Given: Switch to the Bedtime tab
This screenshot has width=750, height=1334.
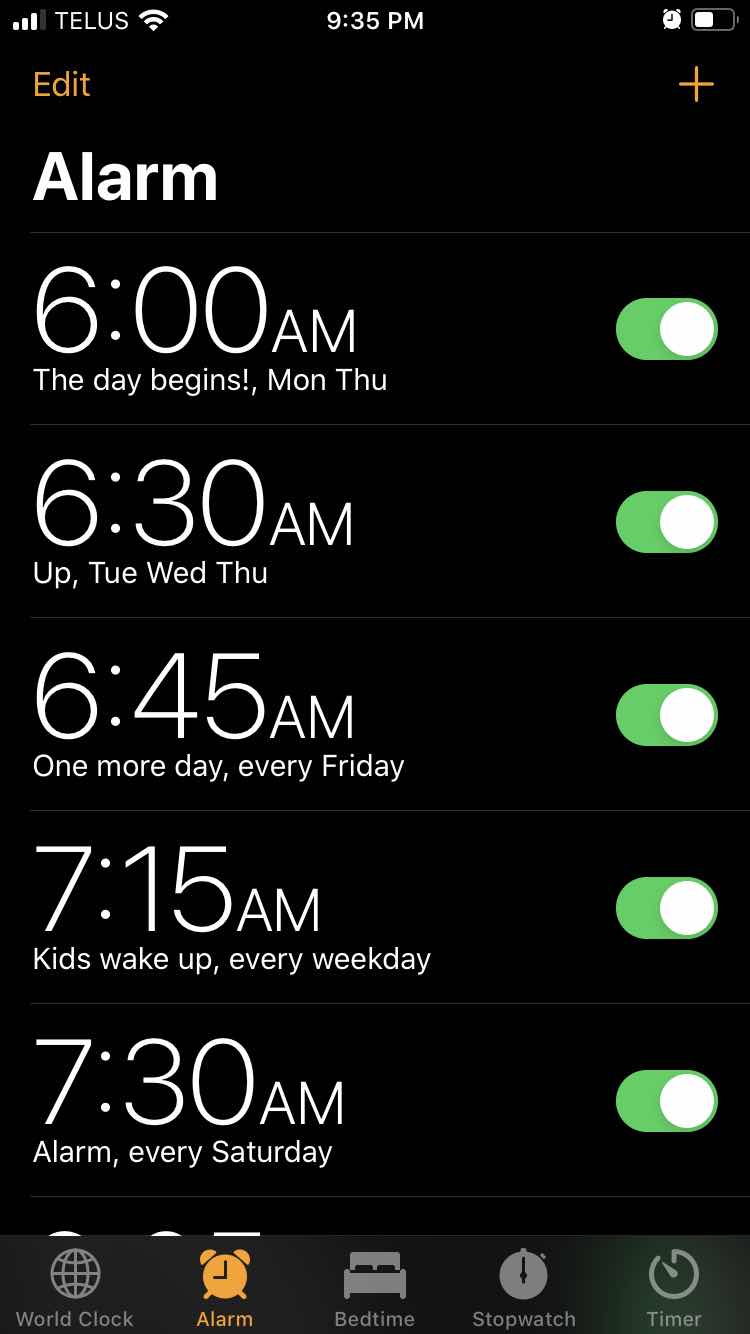Looking at the screenshot, I should [375, 1288].
